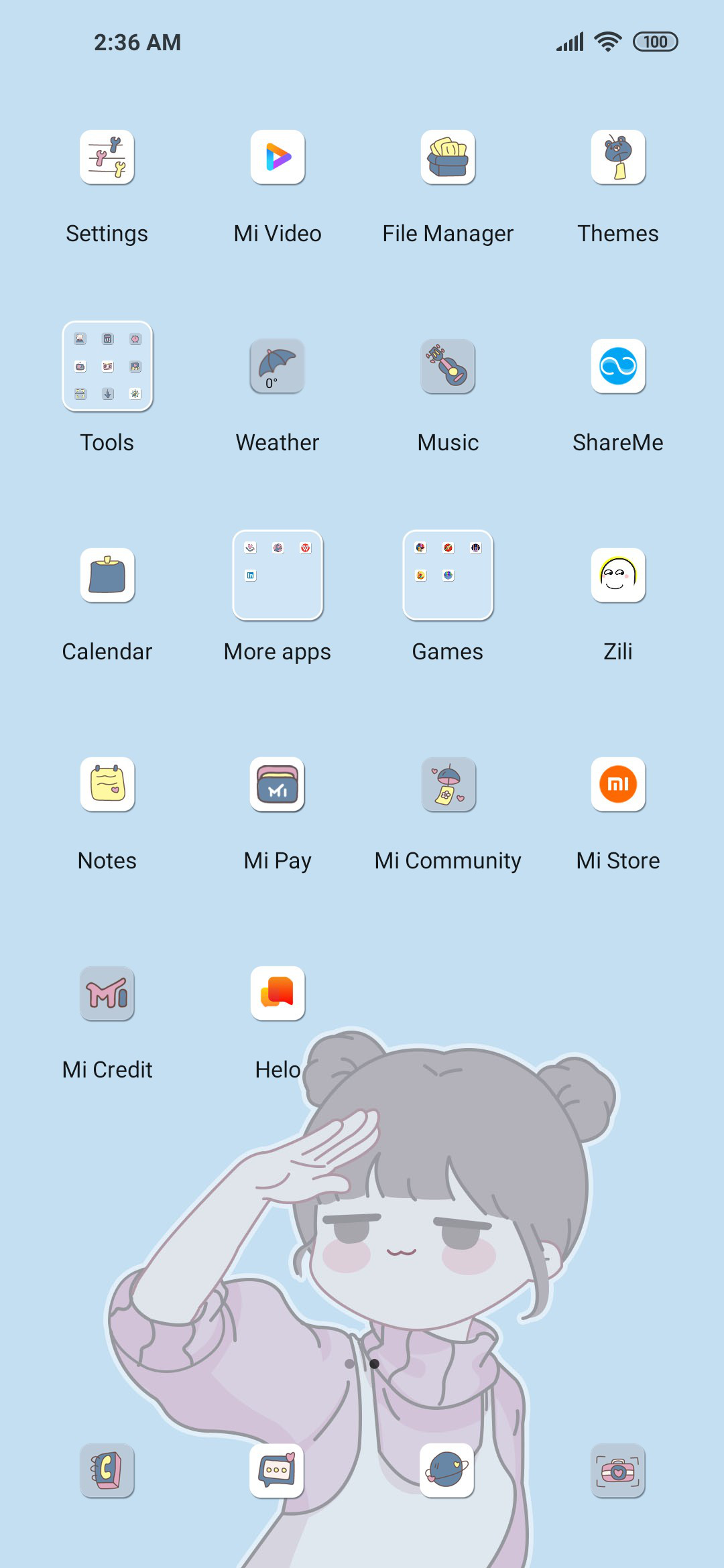
Task: Launch the Music app
Action: [x=448, y=367]
